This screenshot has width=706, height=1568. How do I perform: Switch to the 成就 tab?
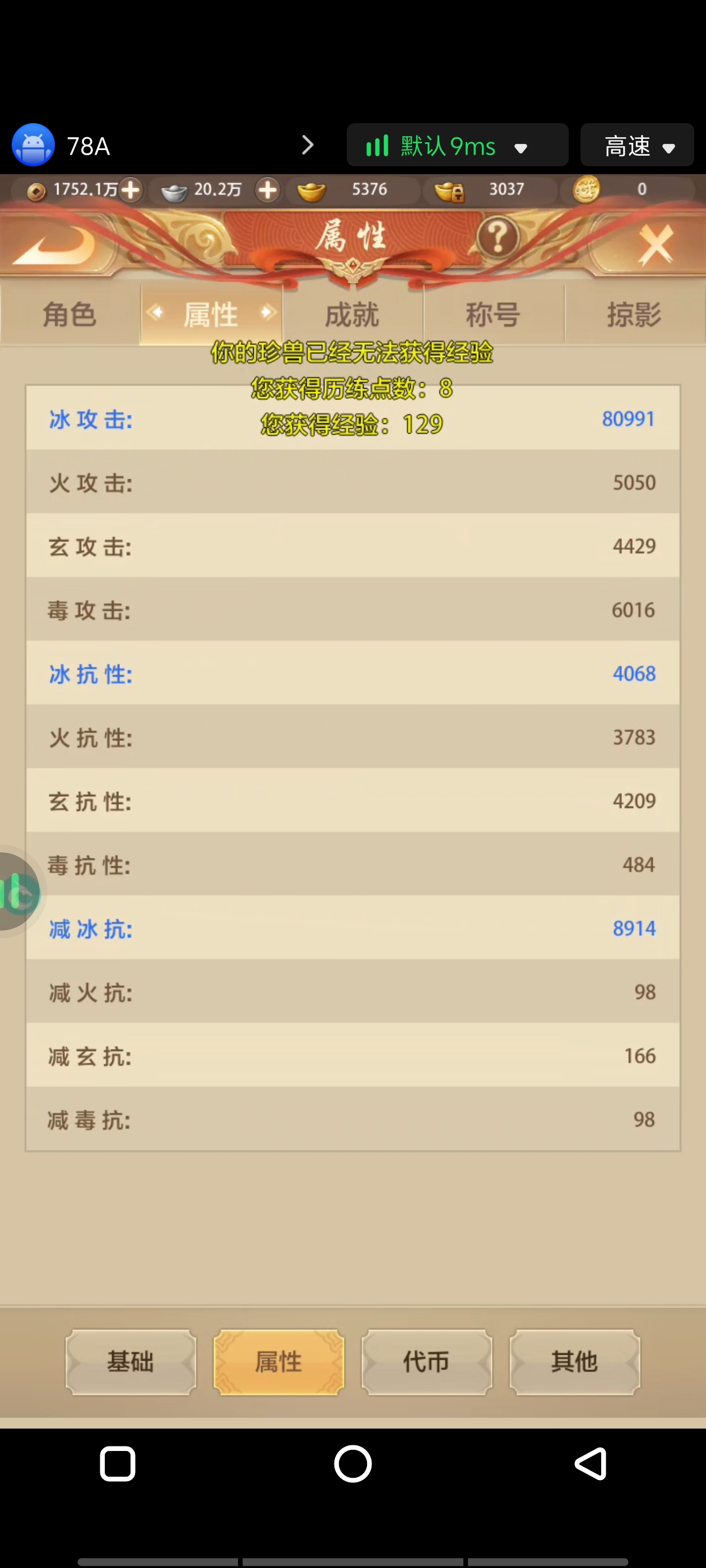coord(352,315)
